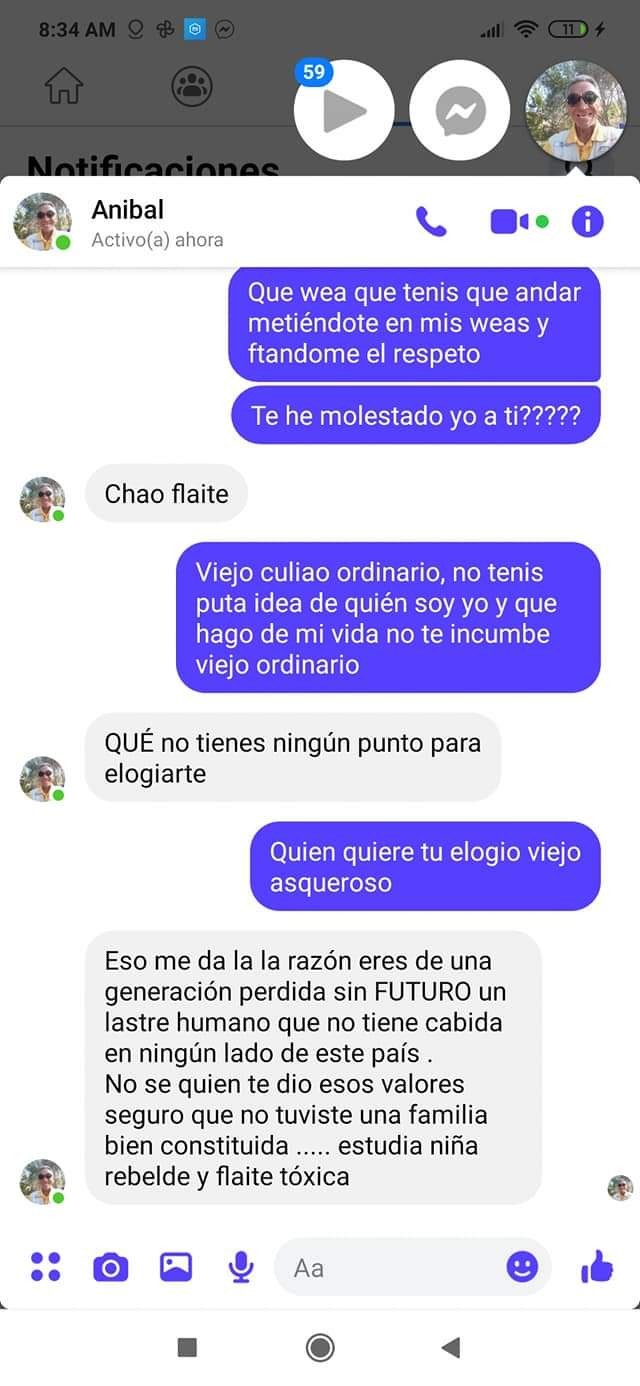Open the more options grid icon

tap(46, 1267)
